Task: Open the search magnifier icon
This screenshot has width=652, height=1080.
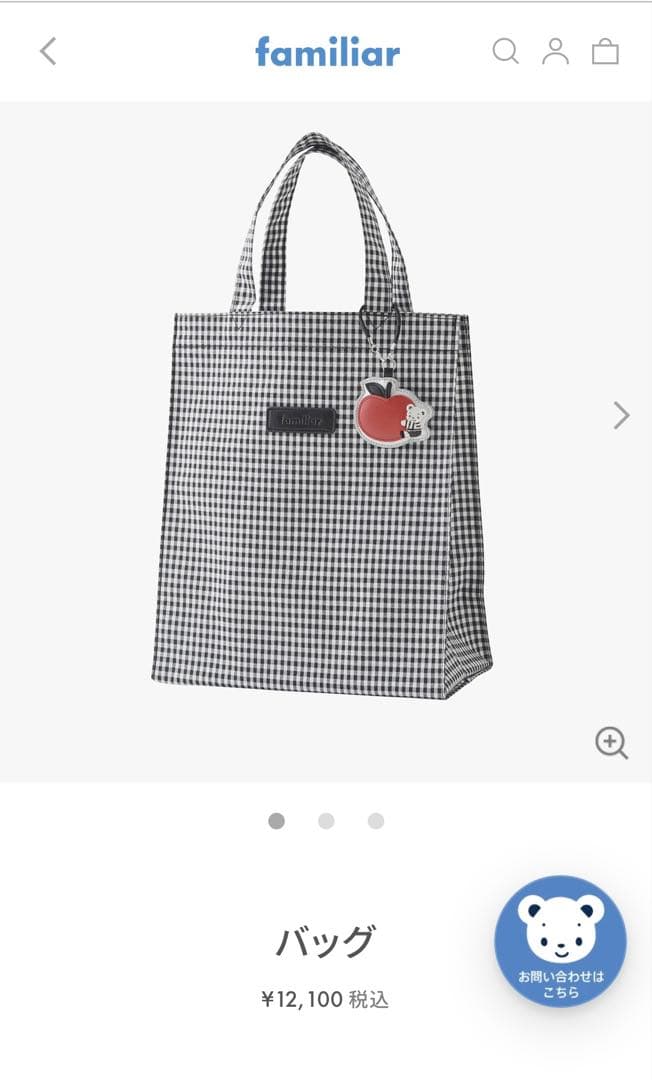Action: 506,51
